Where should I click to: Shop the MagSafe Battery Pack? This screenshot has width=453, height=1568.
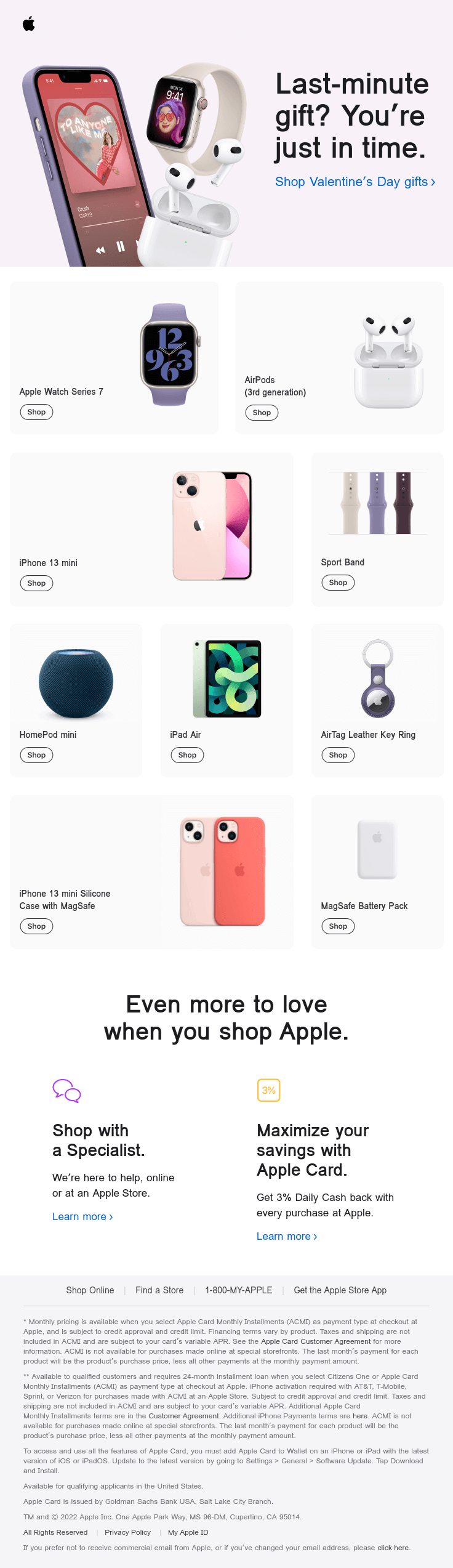click(338, 926)
